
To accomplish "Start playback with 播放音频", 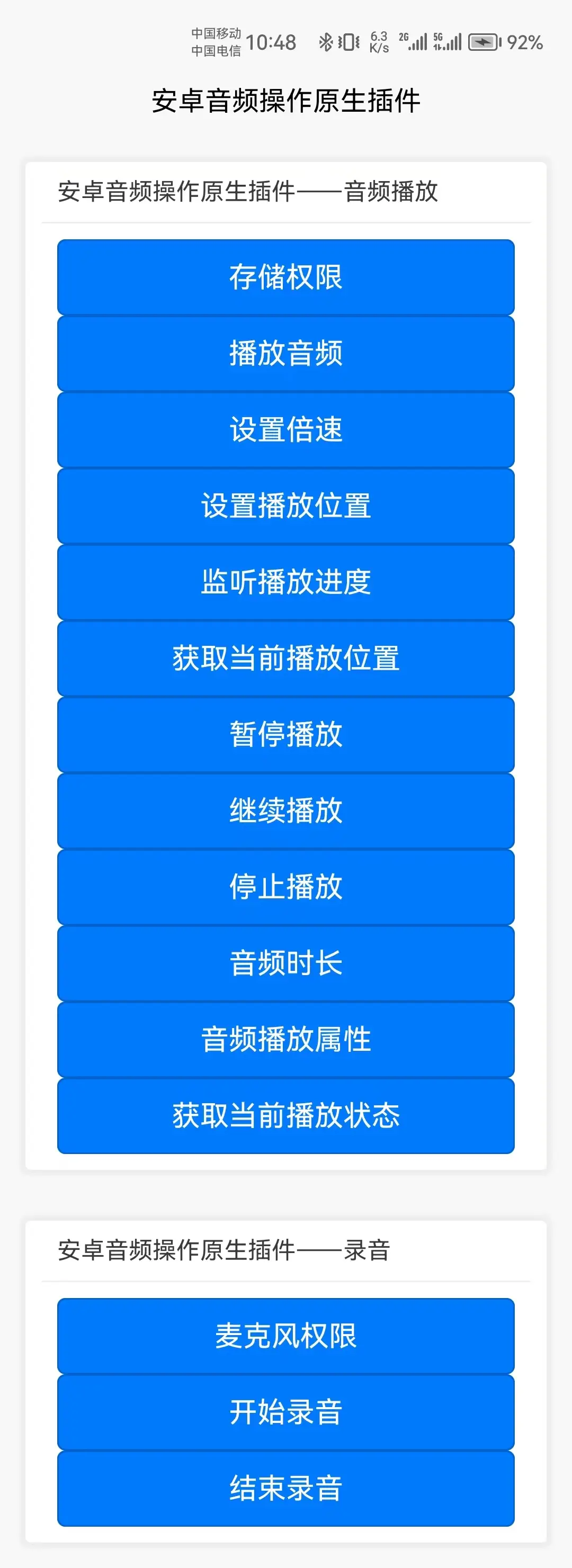I will (x=285, y=353).
